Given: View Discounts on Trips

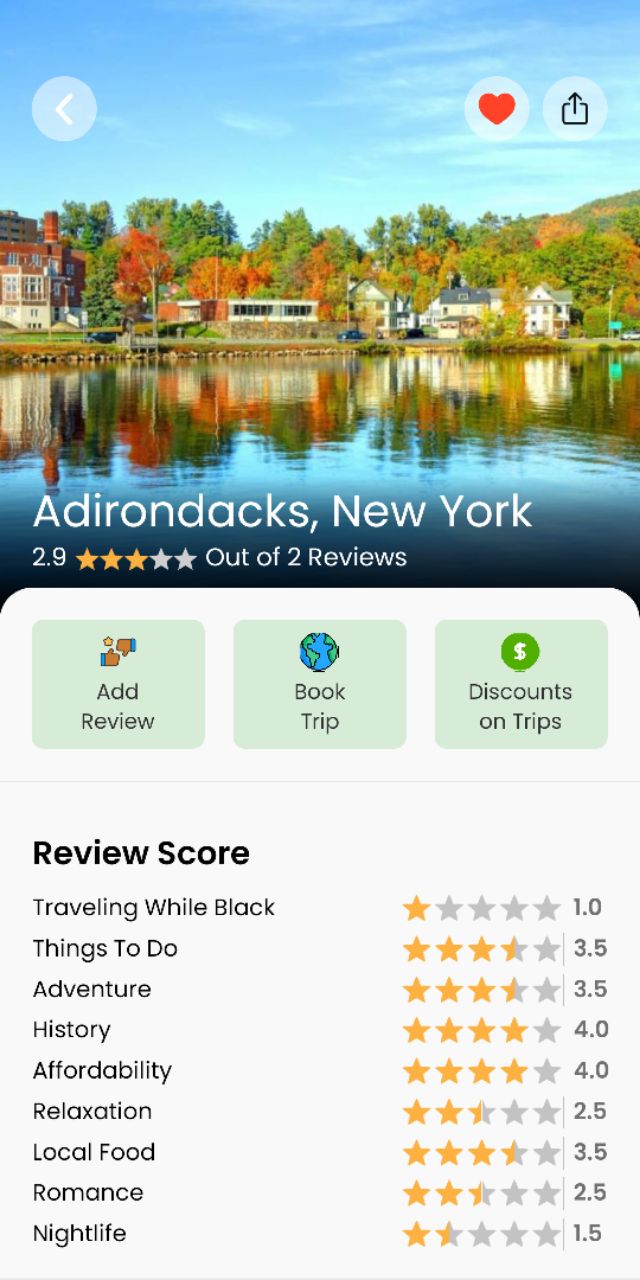Looking at the screenshot, I should coord(521,684).
